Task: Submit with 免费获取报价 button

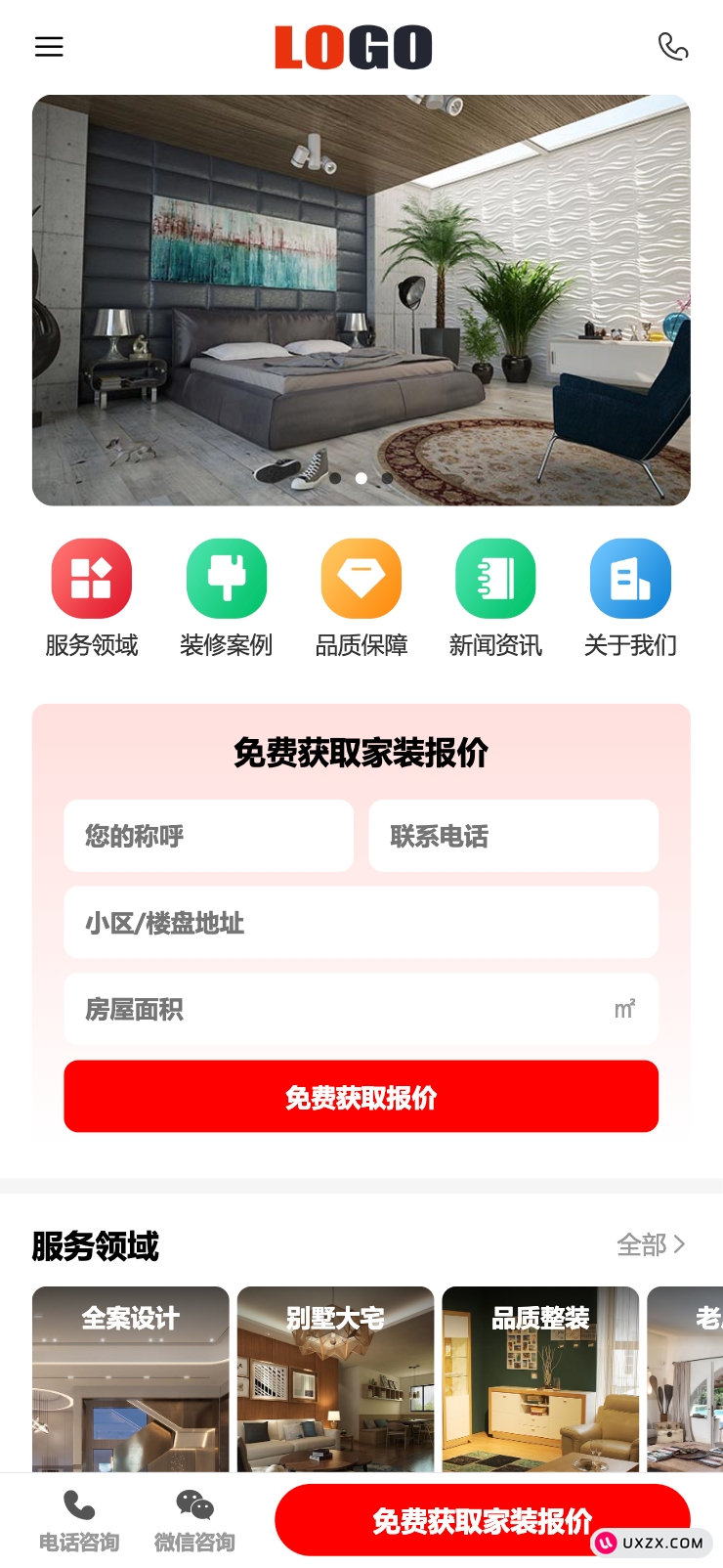Action: tap(361, 1097)
